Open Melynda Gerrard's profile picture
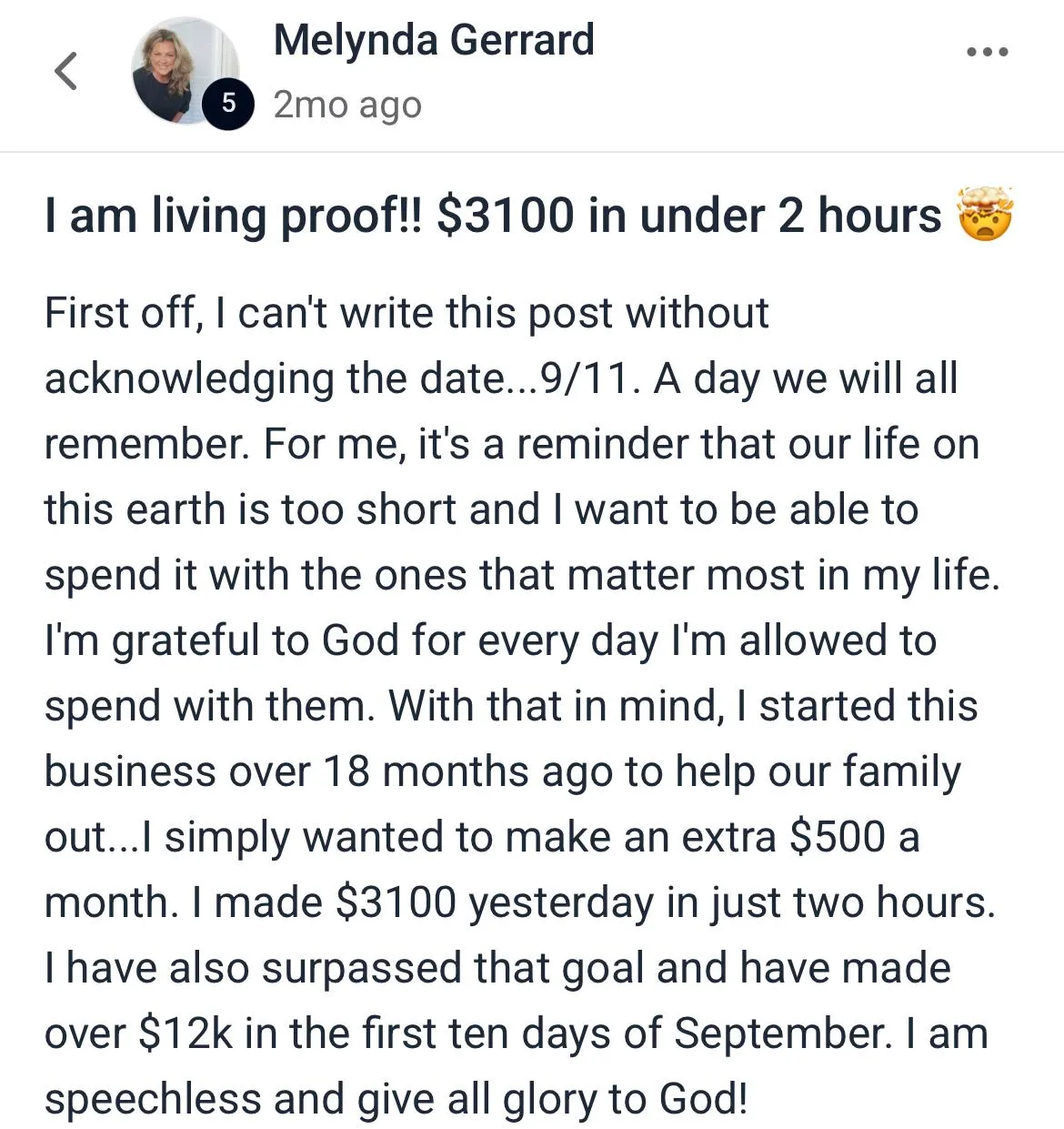The height and width of the screenshot is (1129, 1064). point(184,71)
